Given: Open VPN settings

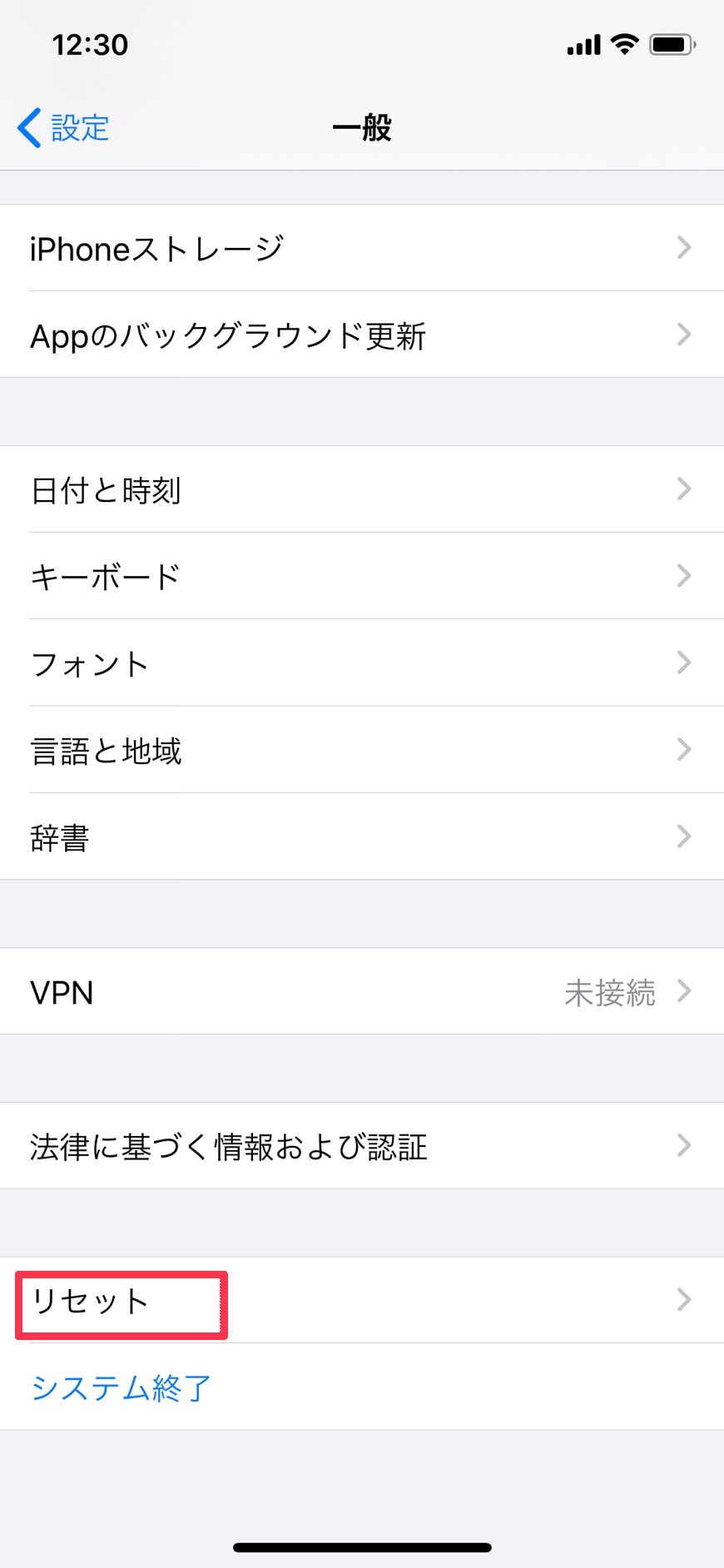Looking at the screenshot, I should (361, 991).
